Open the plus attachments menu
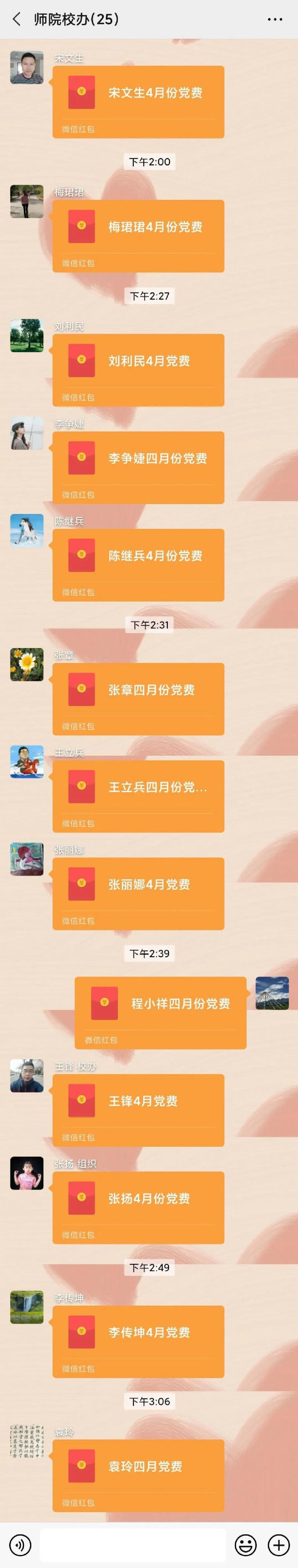 click(x=279, y=1545)
